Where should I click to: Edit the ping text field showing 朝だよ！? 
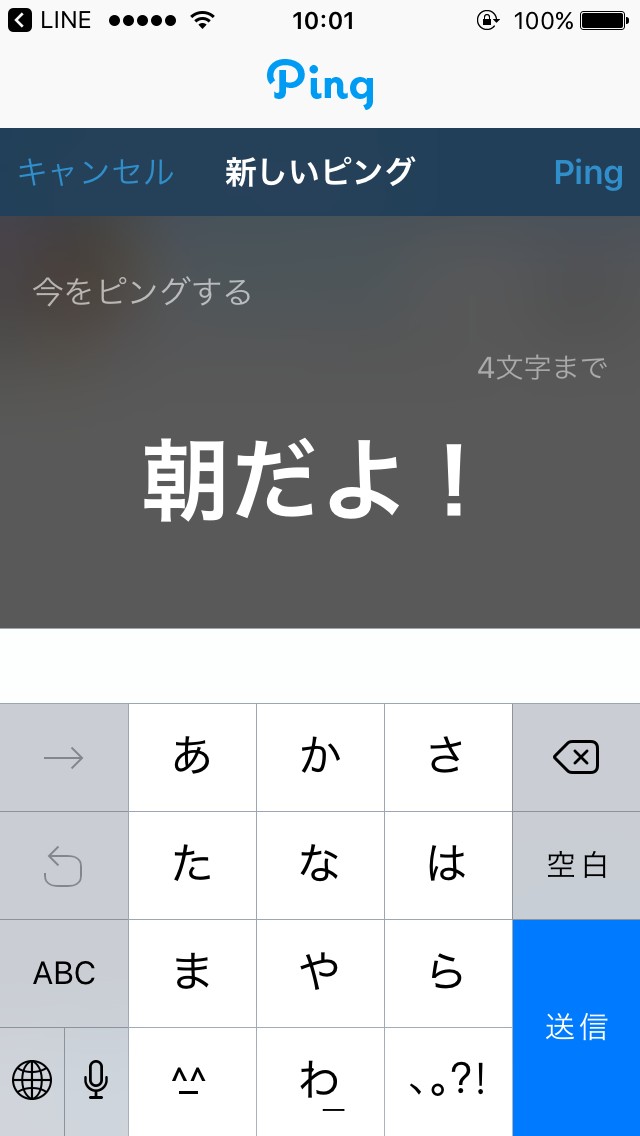click(308, 480)
